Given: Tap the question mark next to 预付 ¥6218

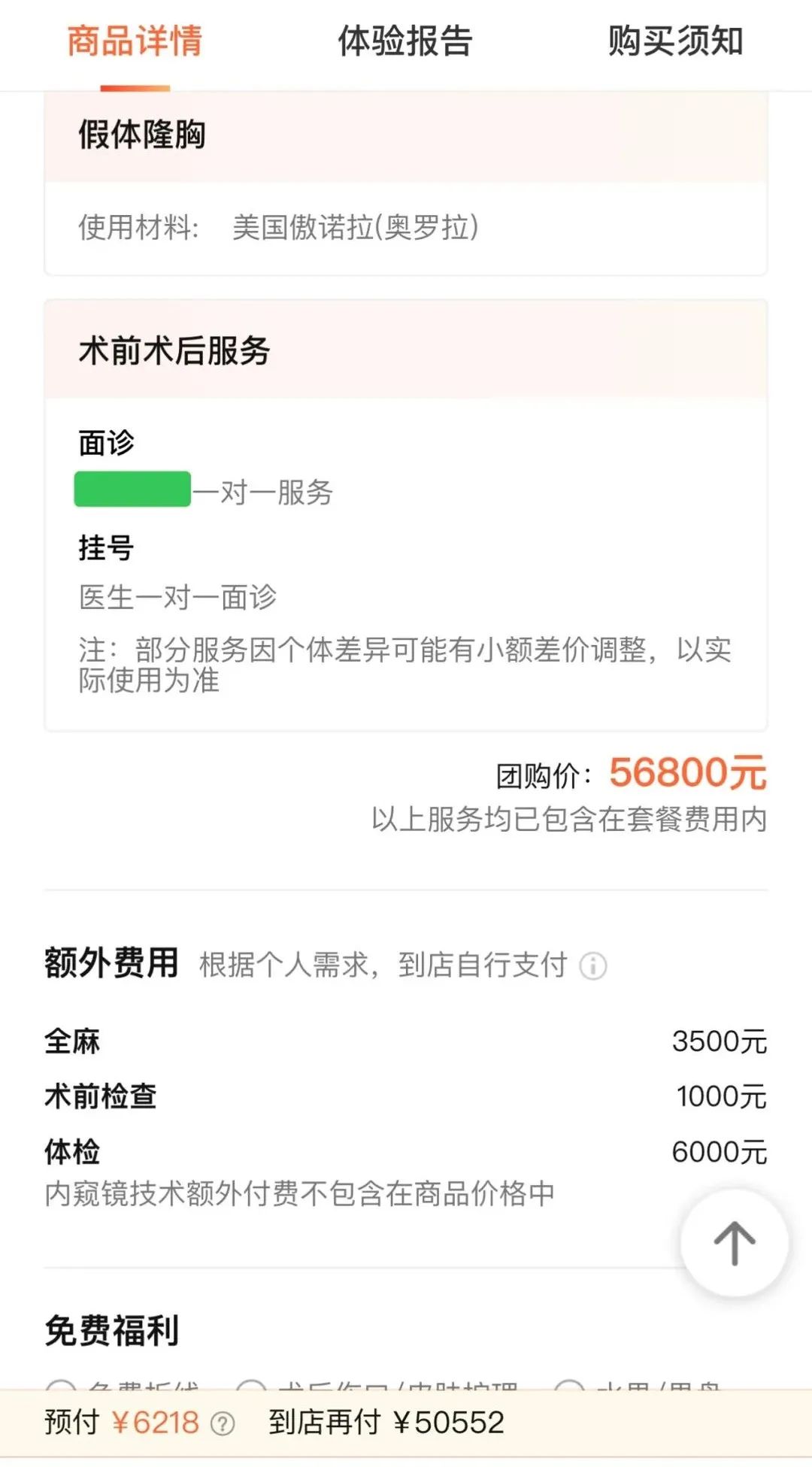Looking at the screenshot, I should point(223,1423).
